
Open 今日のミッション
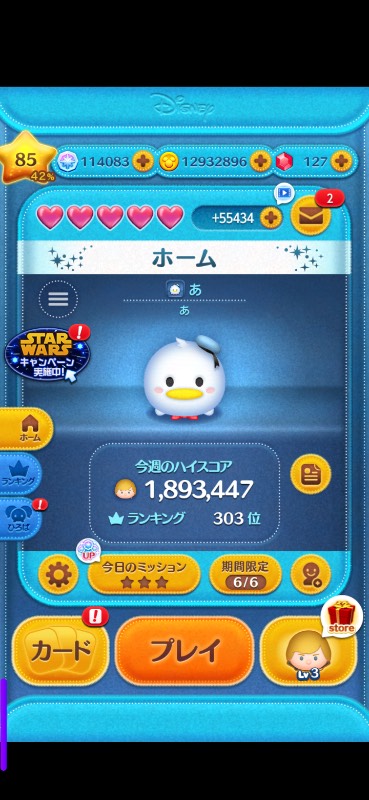point(143,574)
